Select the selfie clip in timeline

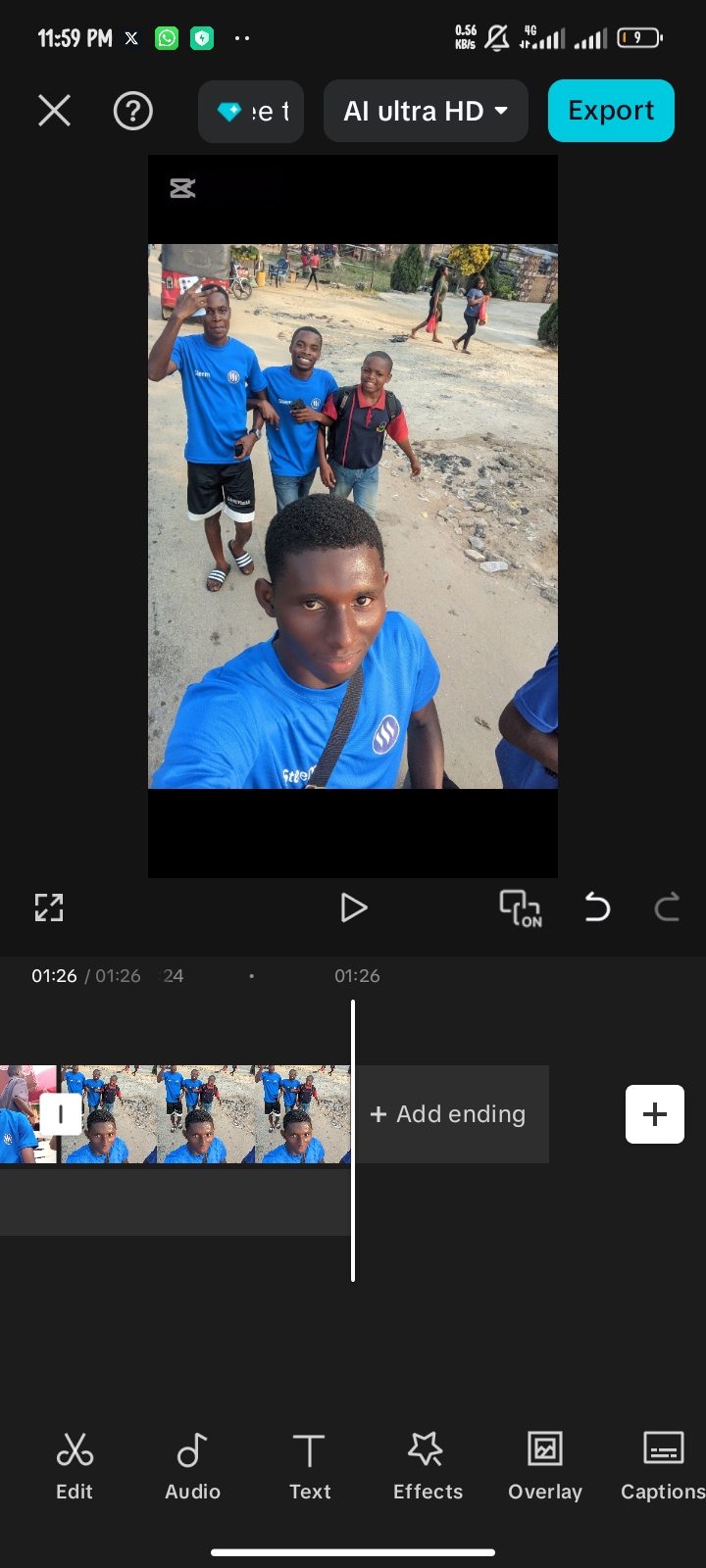[206, 1114]
